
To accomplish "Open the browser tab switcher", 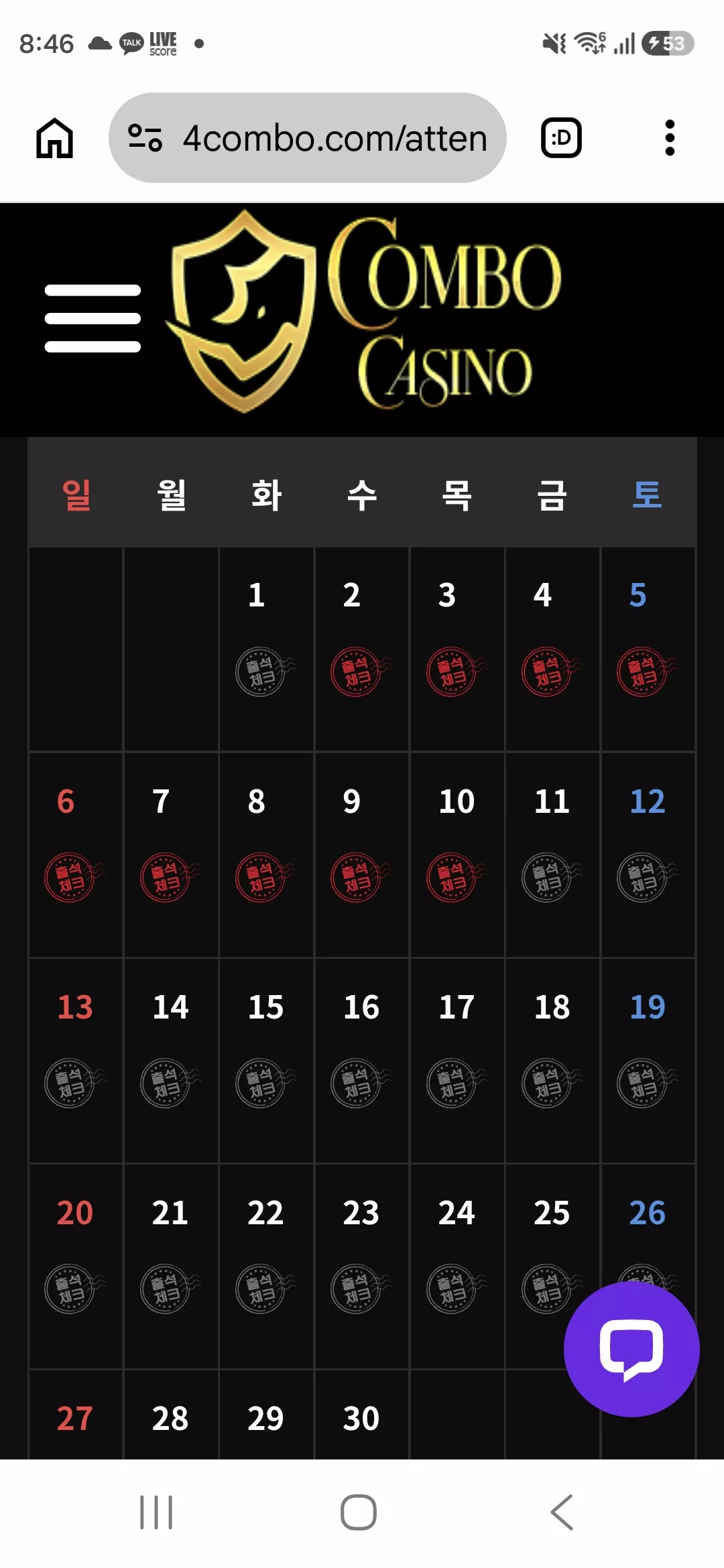I will (x=561, y=138).
